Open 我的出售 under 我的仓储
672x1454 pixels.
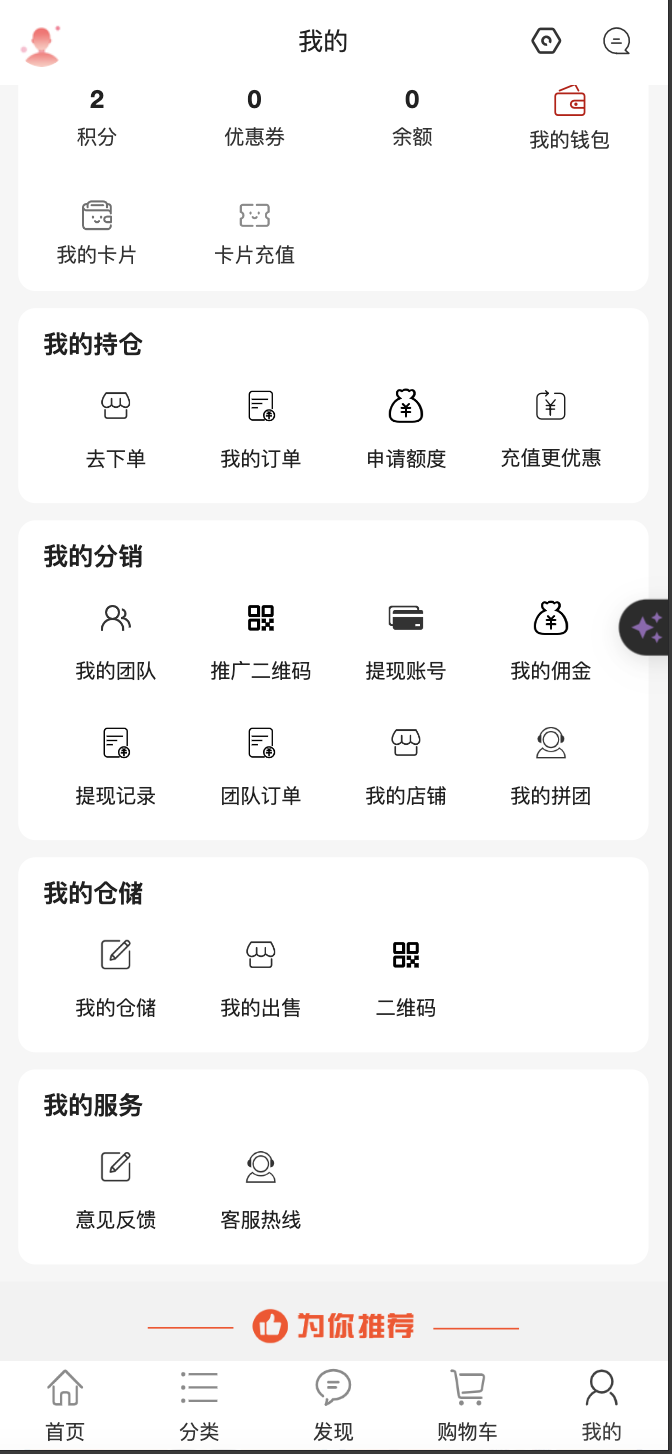(261, 980)
